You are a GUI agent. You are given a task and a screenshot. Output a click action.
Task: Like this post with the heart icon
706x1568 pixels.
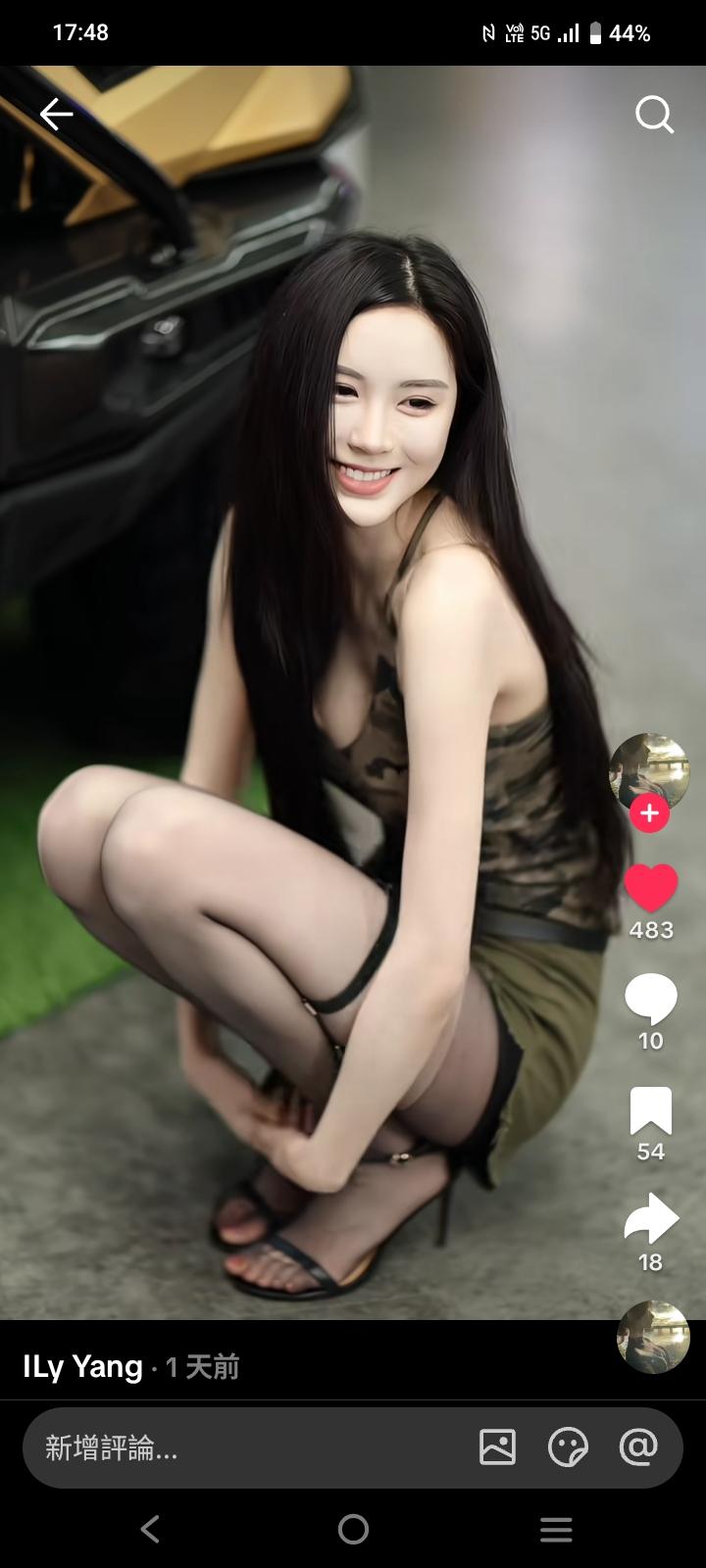[651, 888]
